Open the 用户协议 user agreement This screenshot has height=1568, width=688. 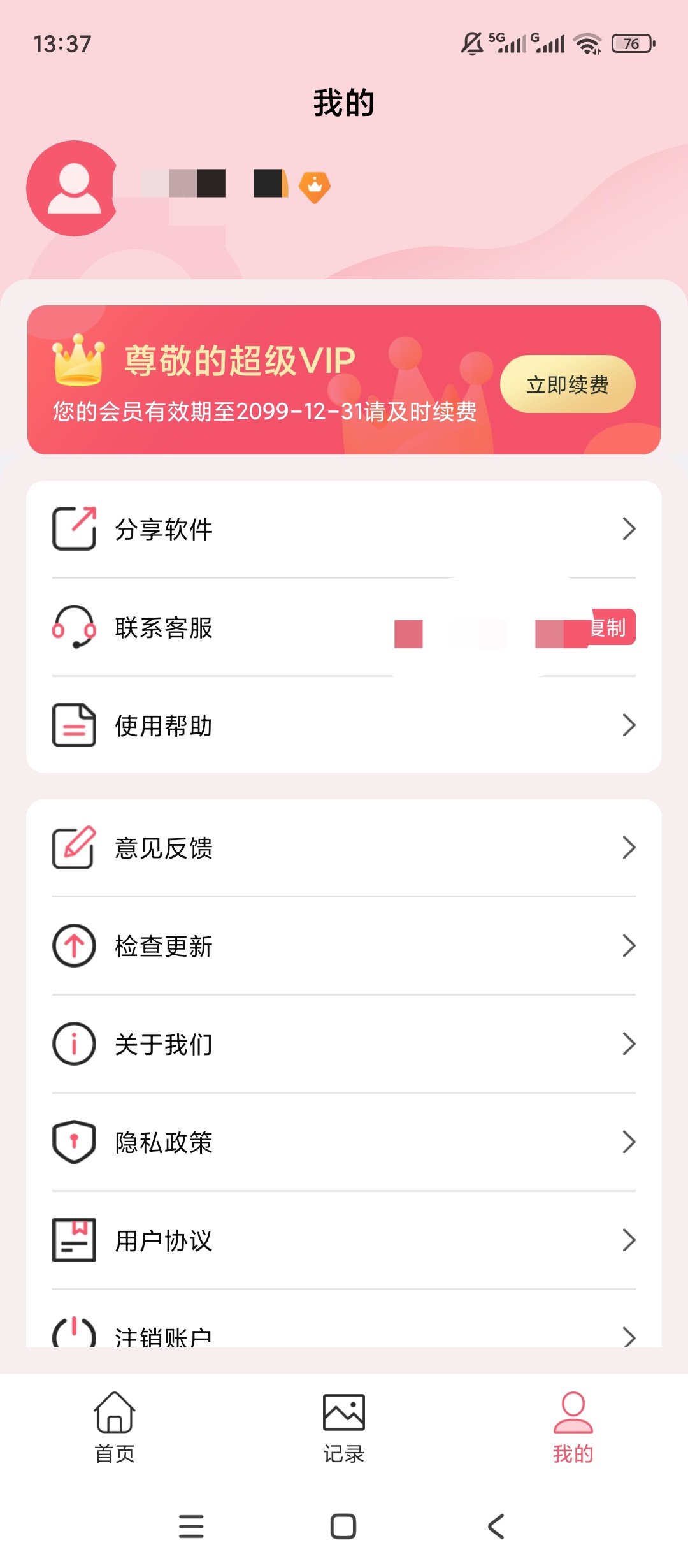(x=344, y=1240)
